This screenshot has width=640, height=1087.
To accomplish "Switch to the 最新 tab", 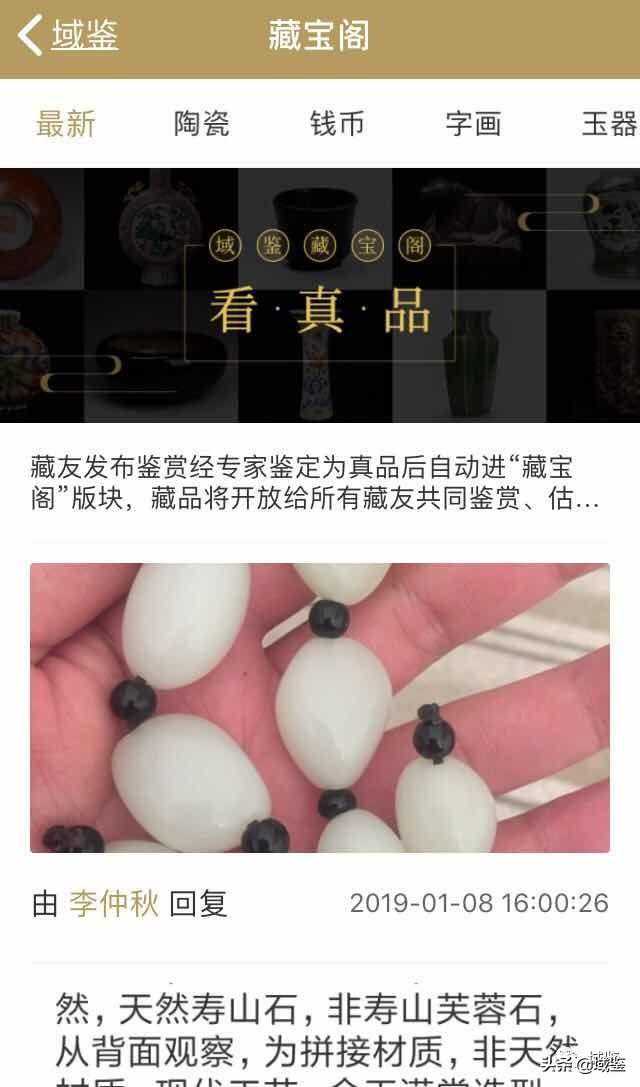I will coord(66,124).
